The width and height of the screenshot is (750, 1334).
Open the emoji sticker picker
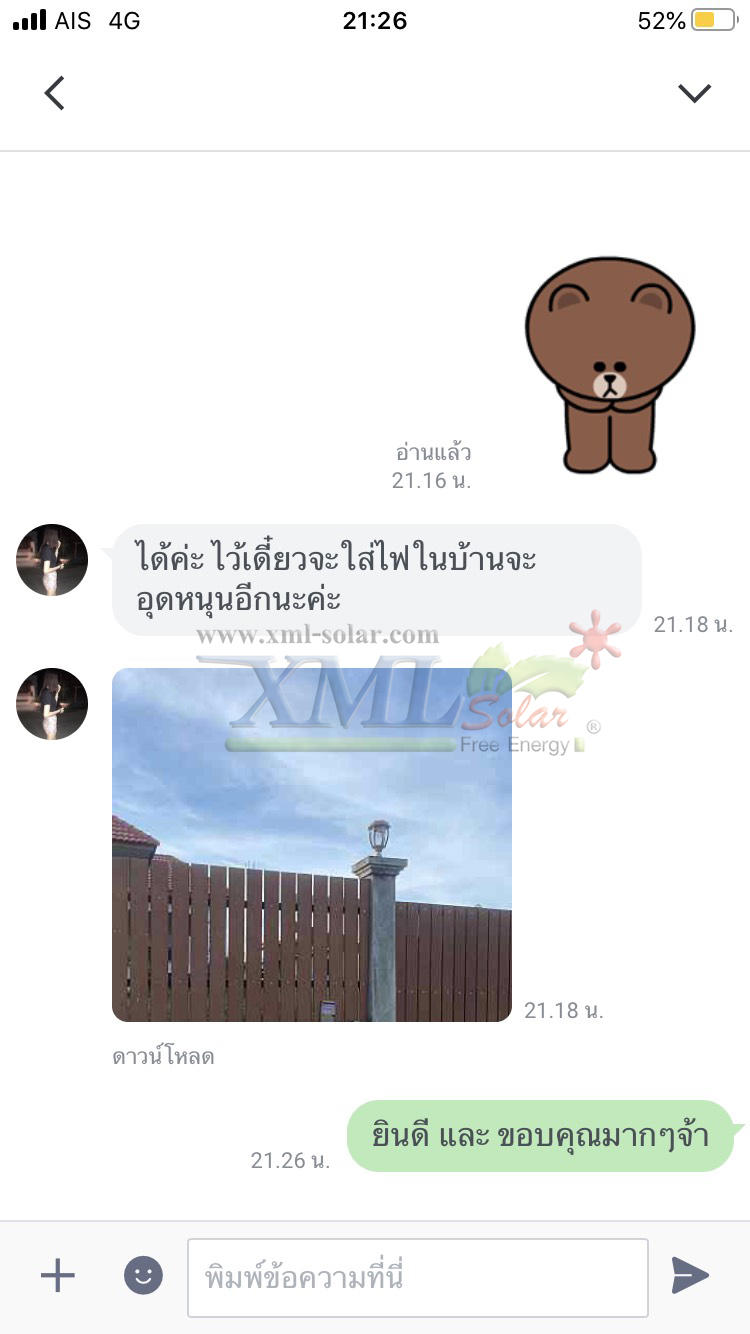tap(143, 1275)
